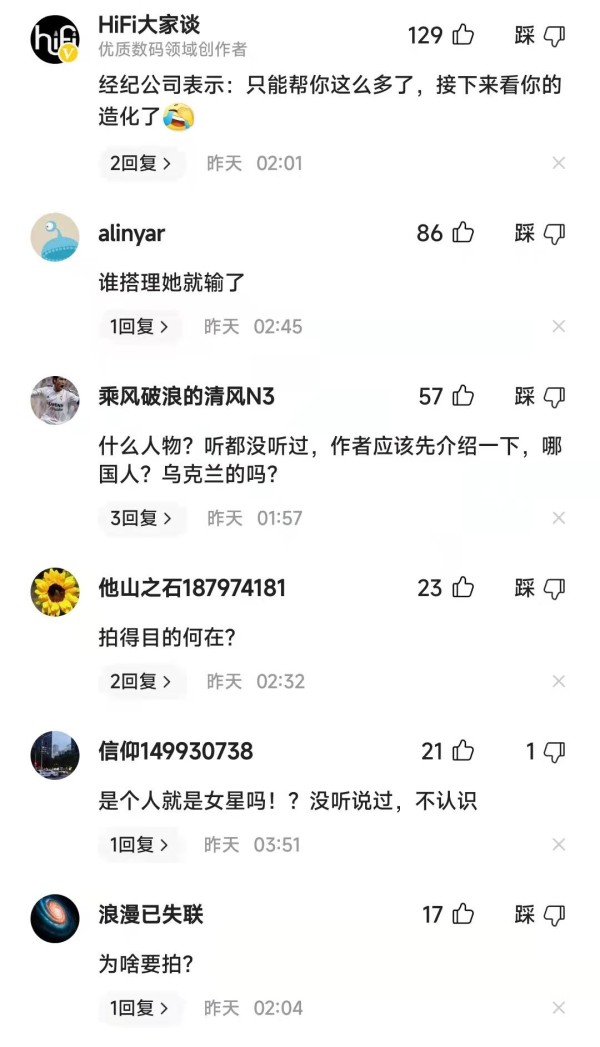Like the comment by 信仰149930738
This screenshot has width=600, height=1047.
463,751
